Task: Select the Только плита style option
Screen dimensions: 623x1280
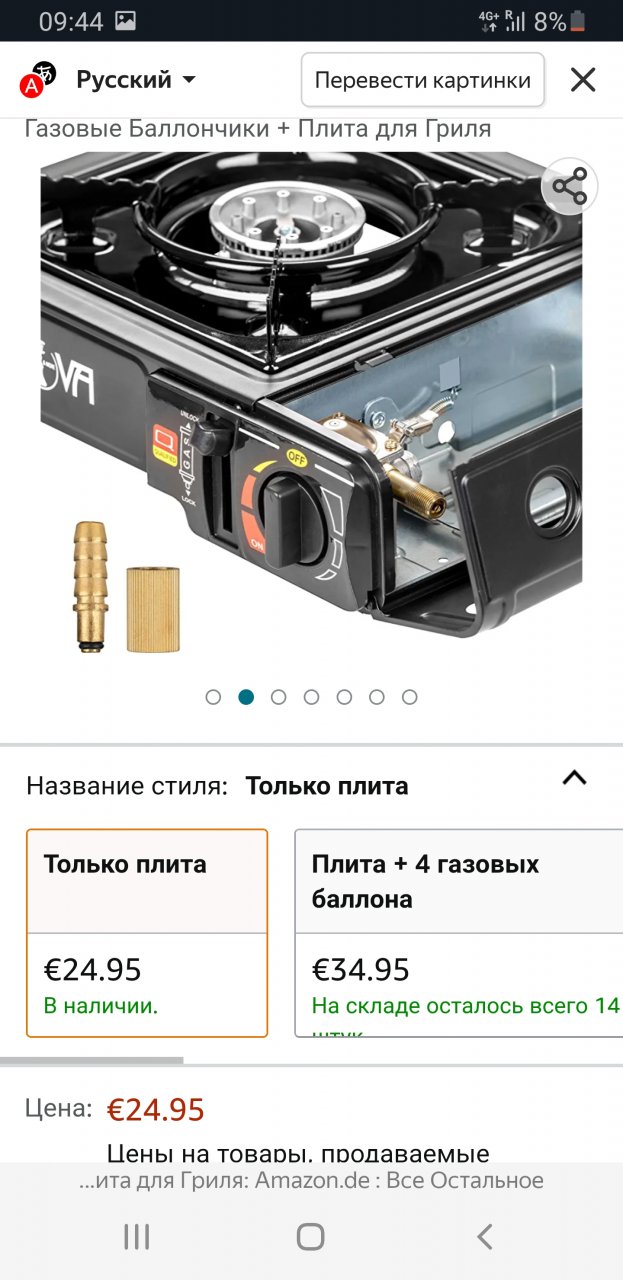Action: [x=147, y=932]
